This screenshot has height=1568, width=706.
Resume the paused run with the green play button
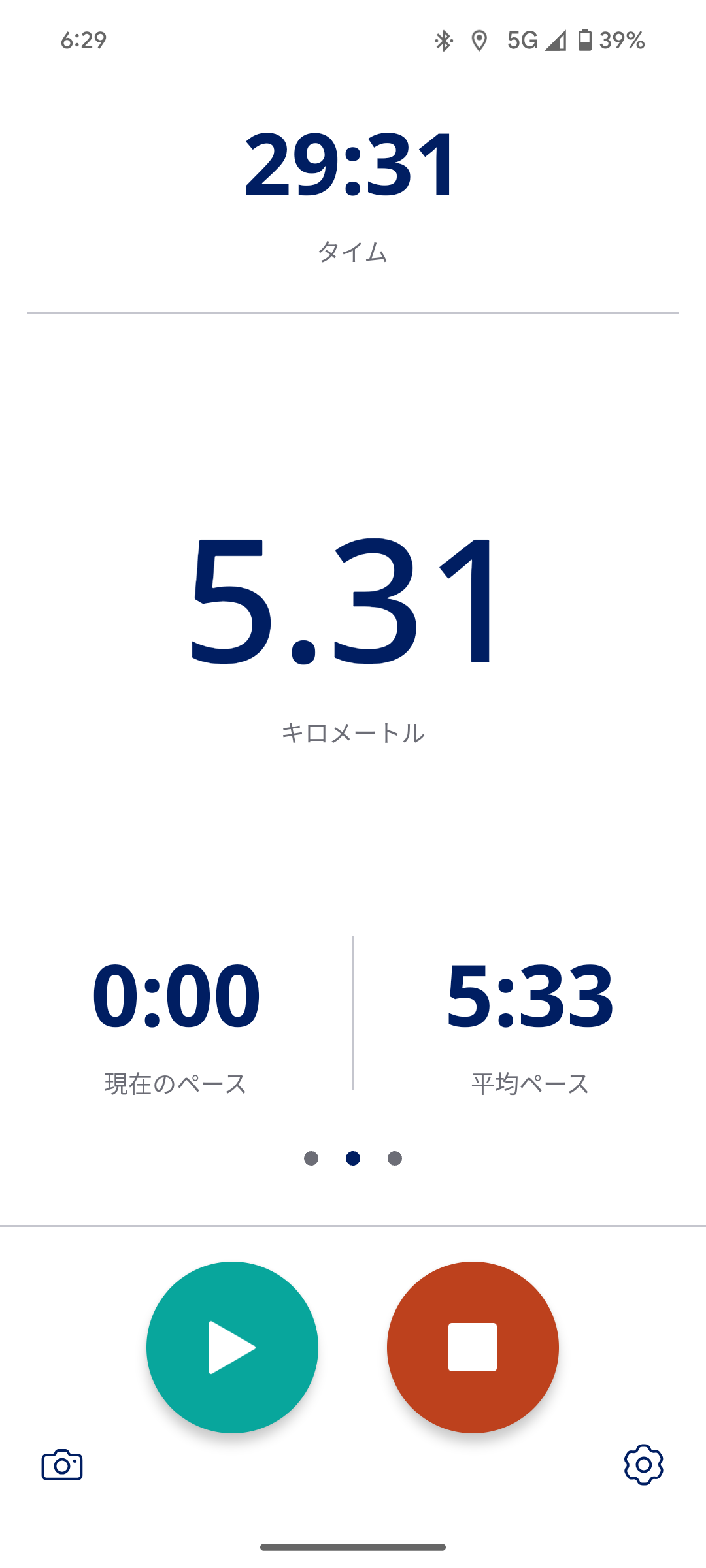232,1347
